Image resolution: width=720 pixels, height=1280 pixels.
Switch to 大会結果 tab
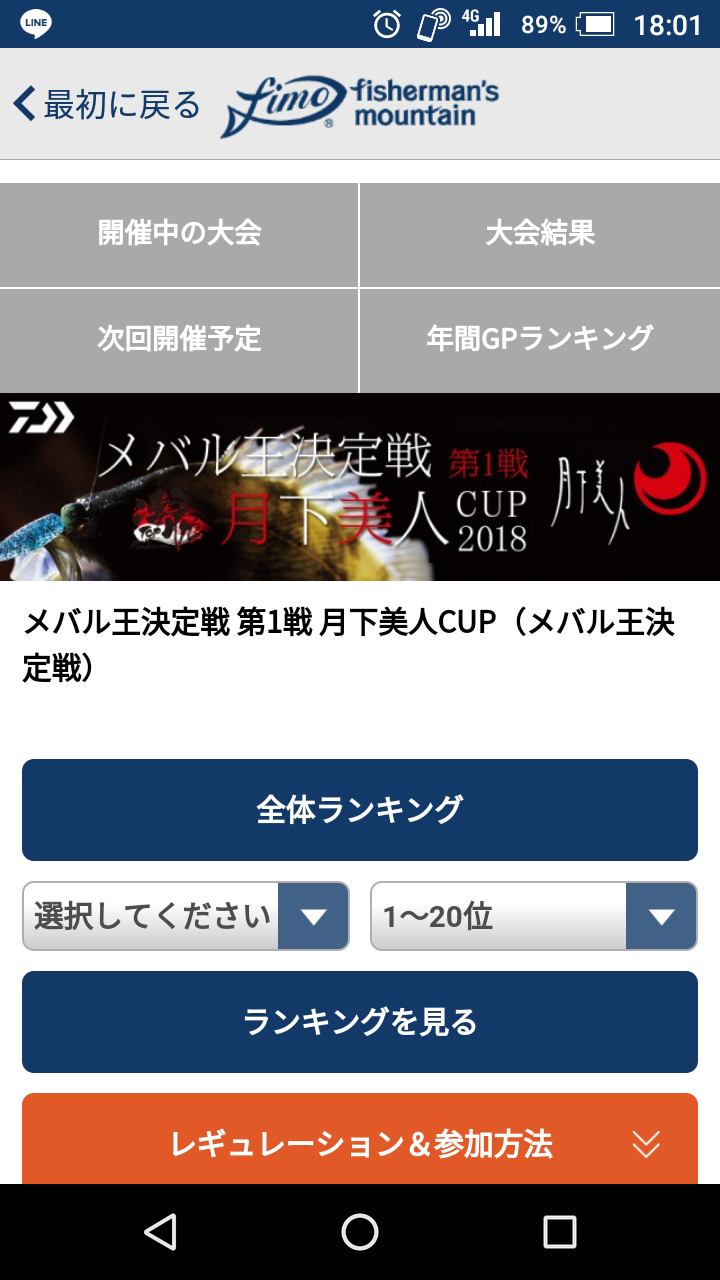click(x=540, y=234)
